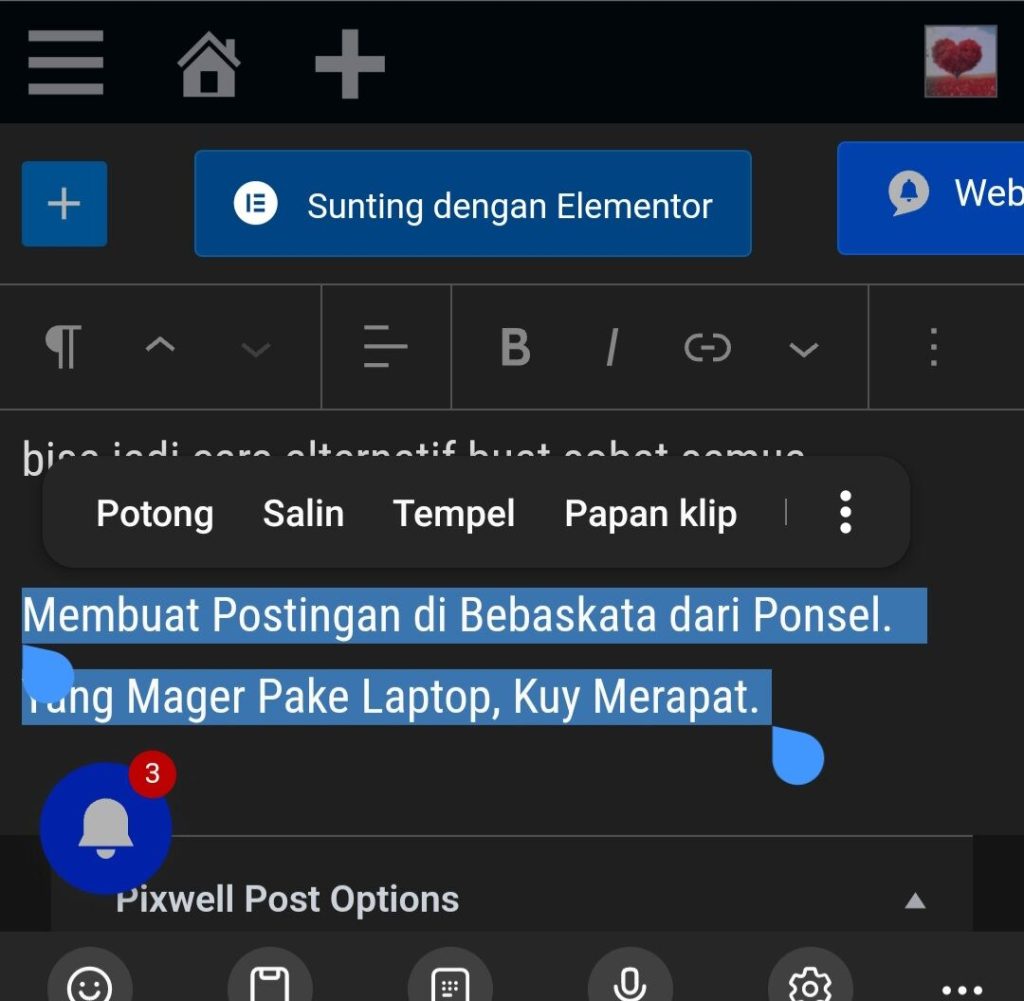Open more rich text controls chevron

[x=804, y=349]
